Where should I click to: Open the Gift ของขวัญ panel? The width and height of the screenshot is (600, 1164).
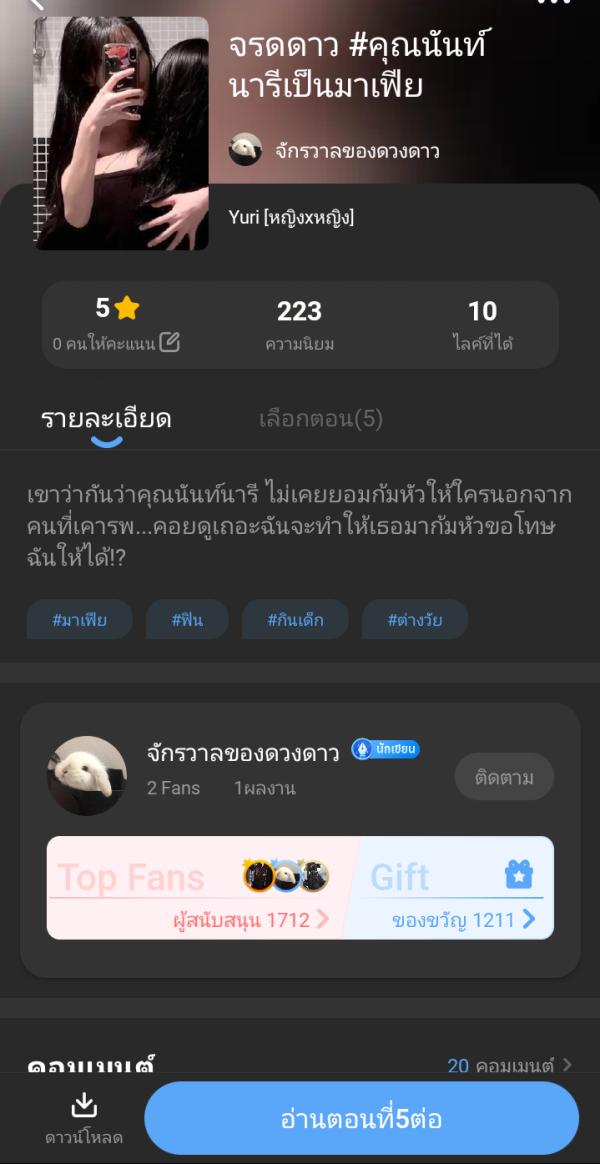coord(450,888)
